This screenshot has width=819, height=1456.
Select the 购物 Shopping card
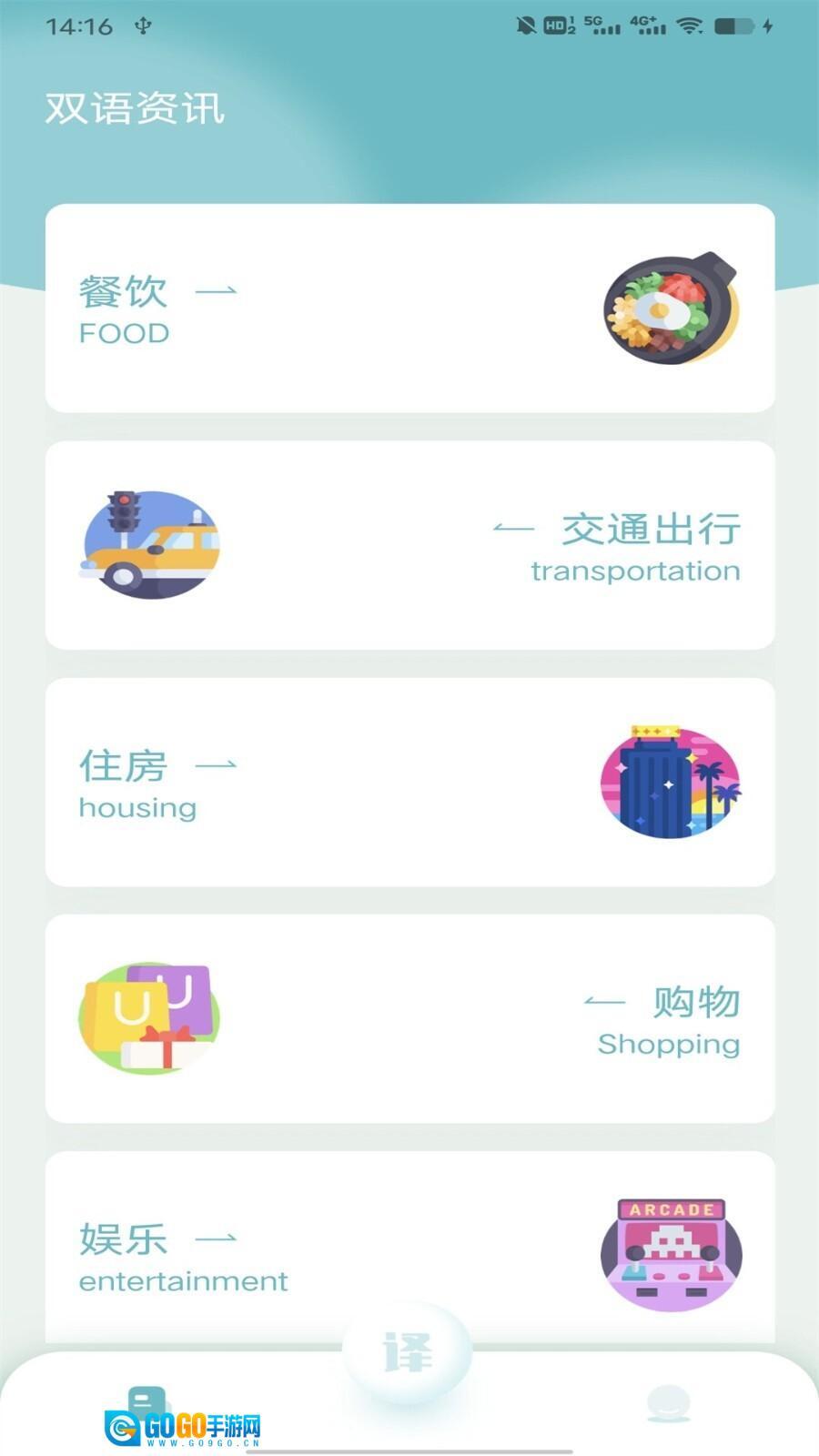[x=409, y=1018]
